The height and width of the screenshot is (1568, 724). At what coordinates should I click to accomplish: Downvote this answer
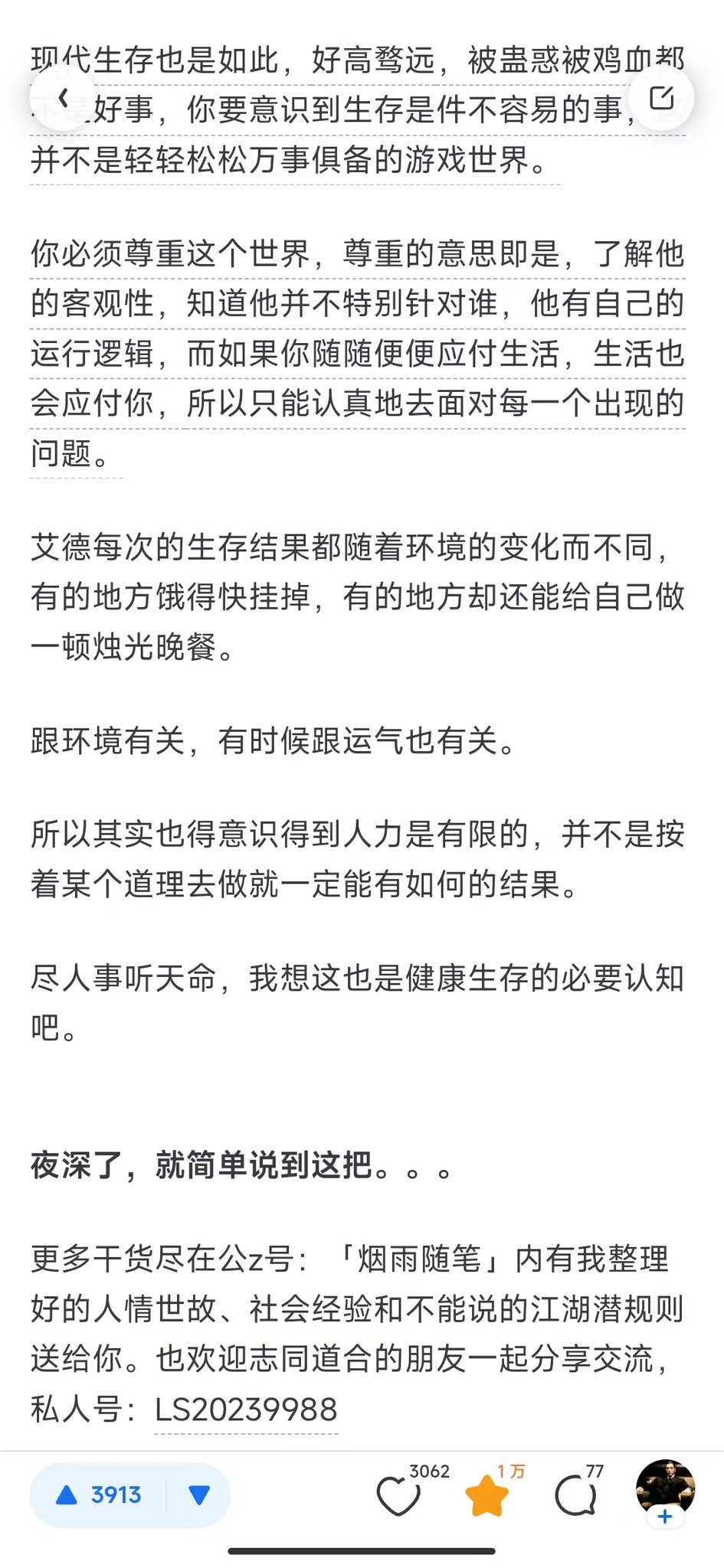(x=198, y=1494)
